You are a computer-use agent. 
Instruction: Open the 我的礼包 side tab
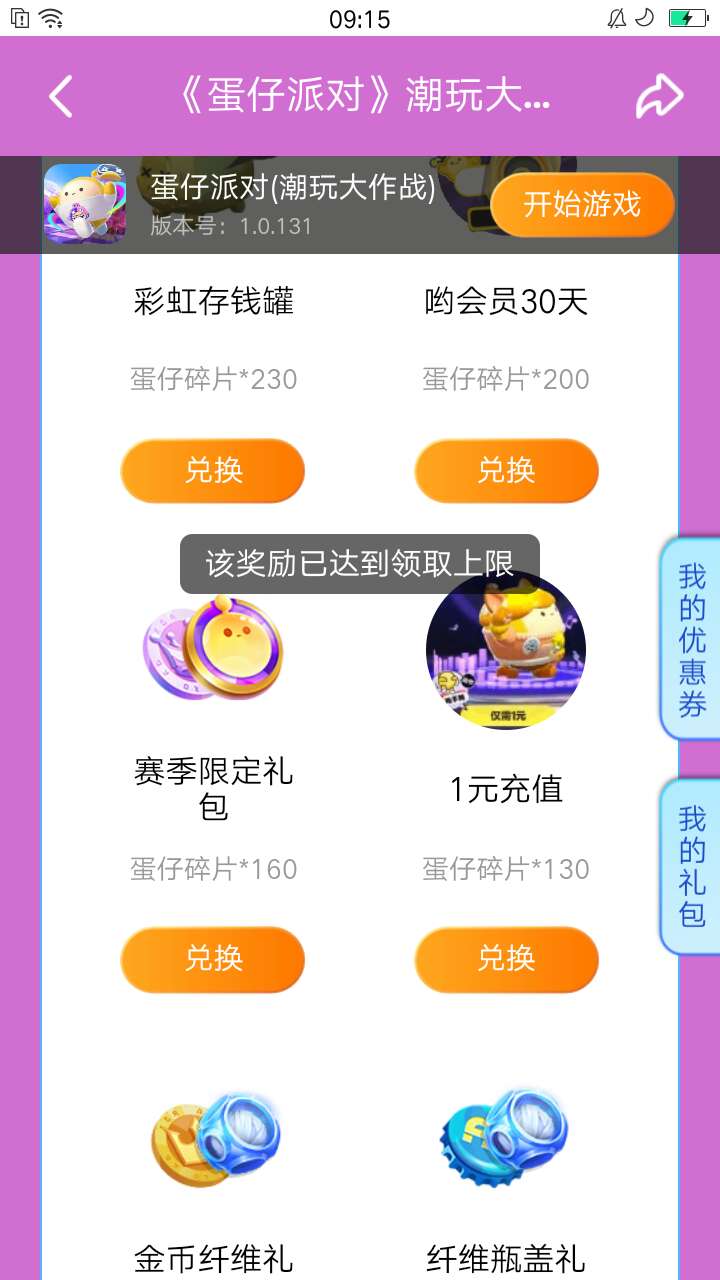click(691, 866)
